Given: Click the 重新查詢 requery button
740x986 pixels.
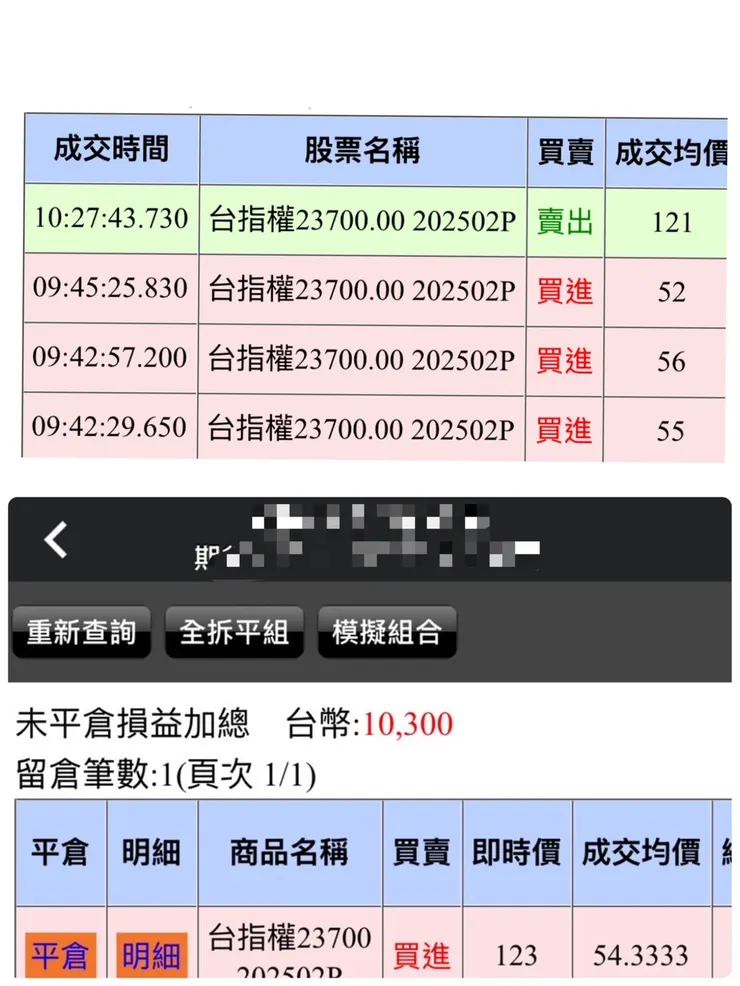Looking at the screenshot, I should point(81,632).
